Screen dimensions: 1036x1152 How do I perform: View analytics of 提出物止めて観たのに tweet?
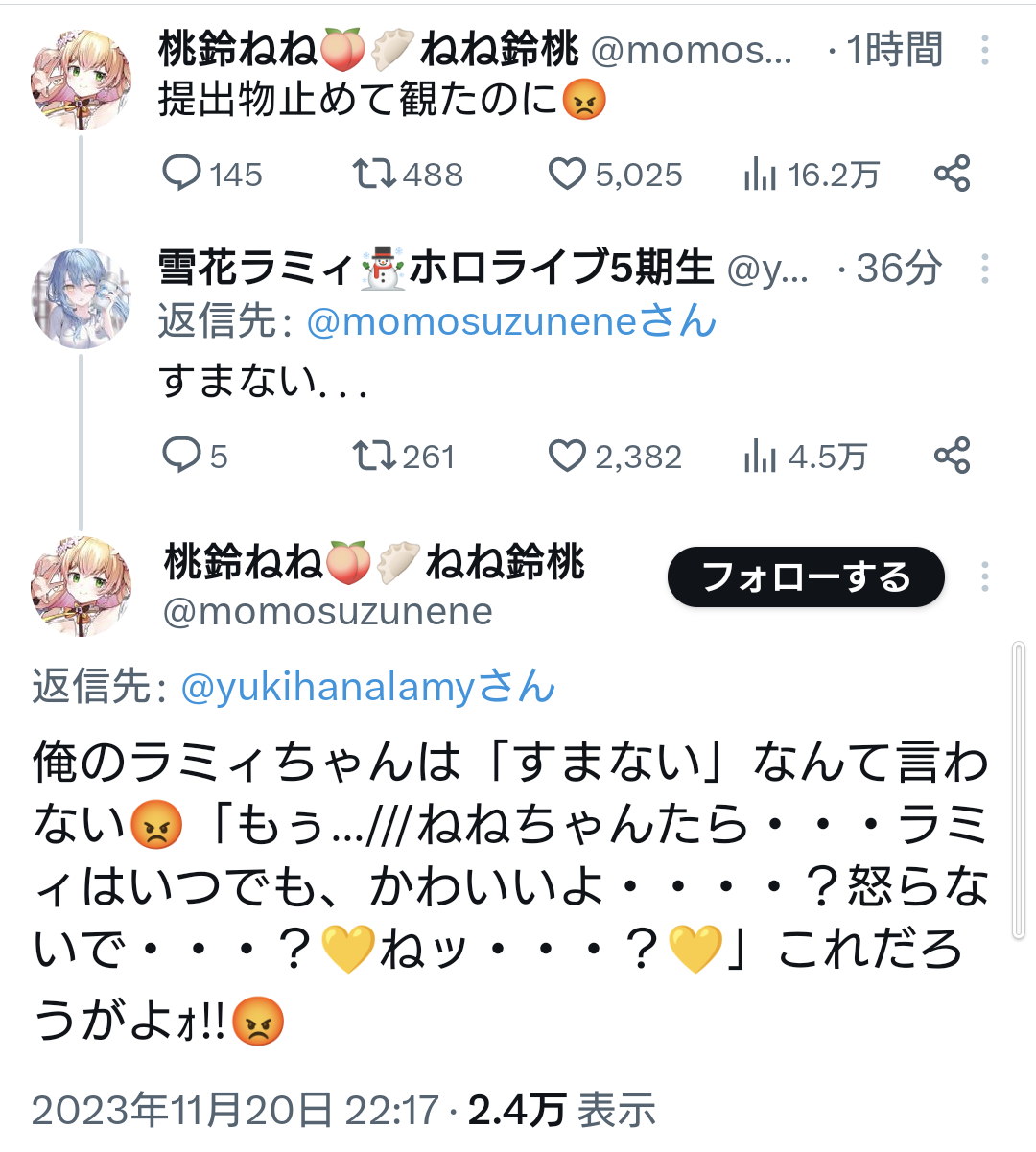click(x=760, y=174)
